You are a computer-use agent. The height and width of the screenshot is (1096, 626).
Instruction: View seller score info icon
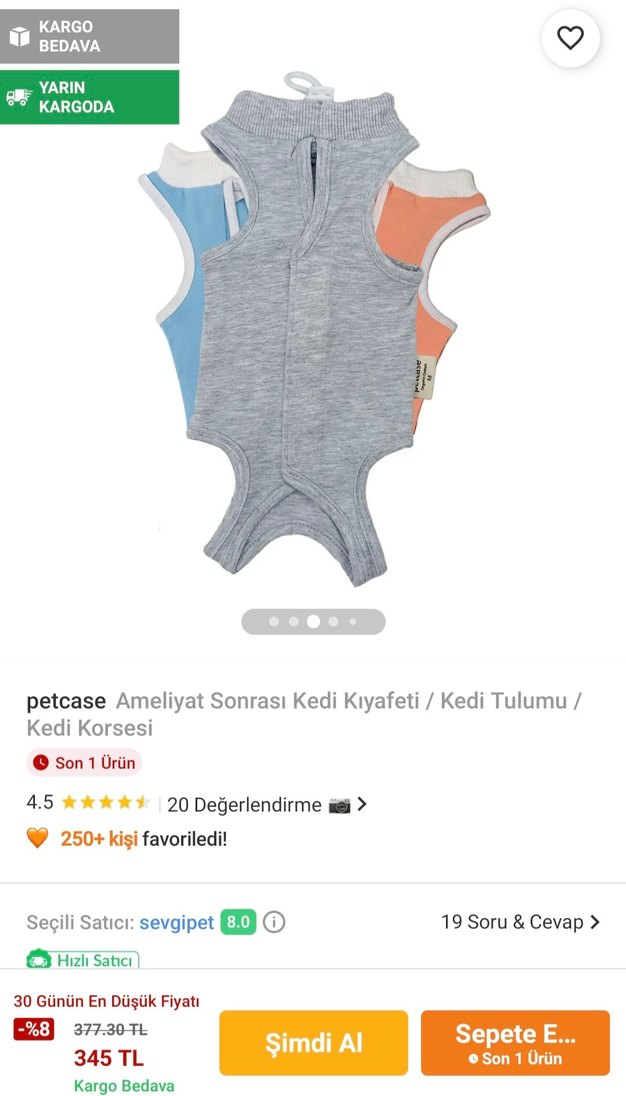274,922
